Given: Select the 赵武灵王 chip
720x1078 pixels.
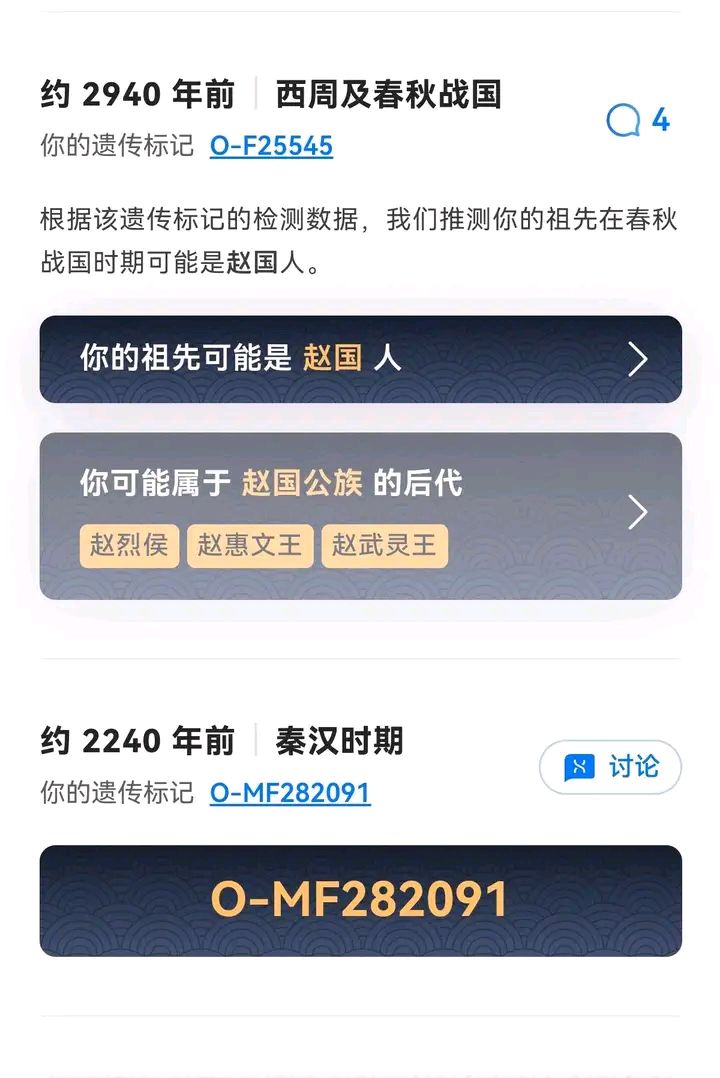Looking at the screenshot, I should coord(384,546).
